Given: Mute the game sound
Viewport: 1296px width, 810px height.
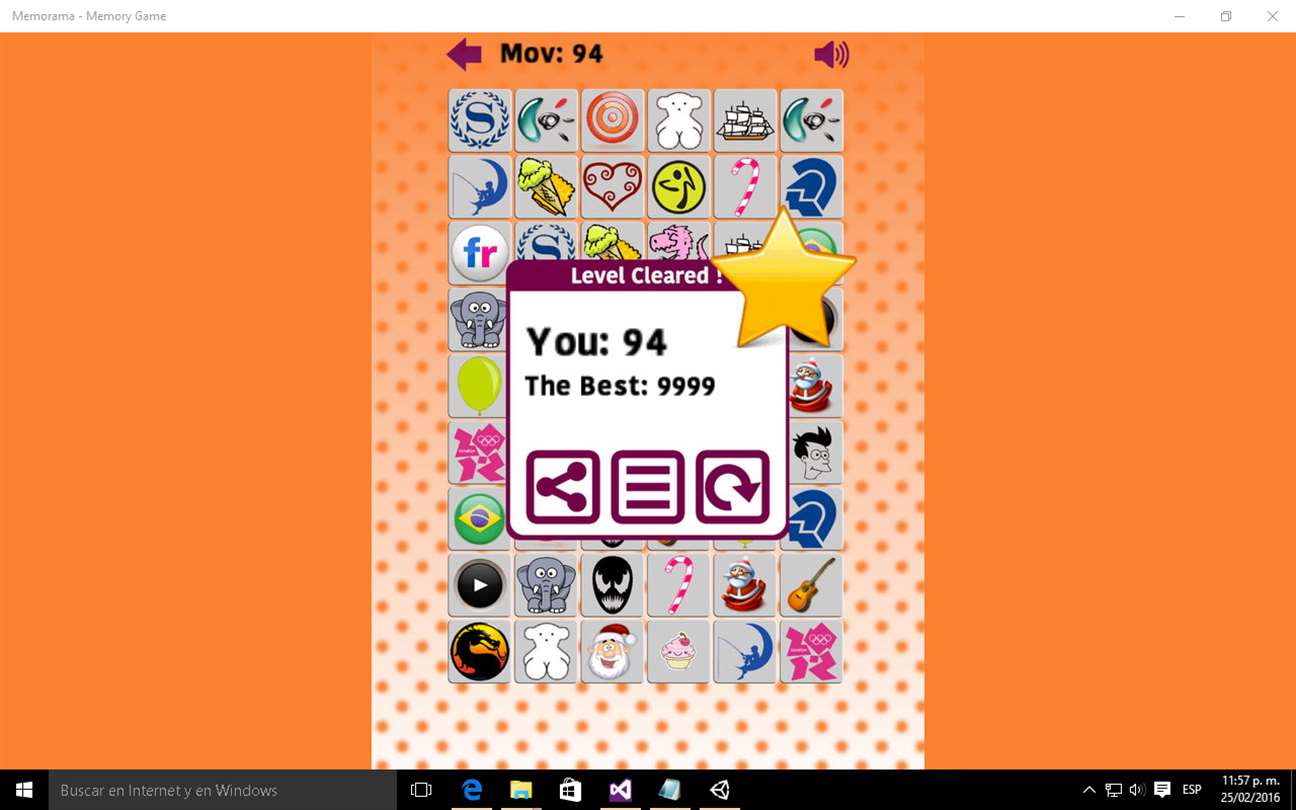Looking at the screenshot, I should tap(831, 54).
